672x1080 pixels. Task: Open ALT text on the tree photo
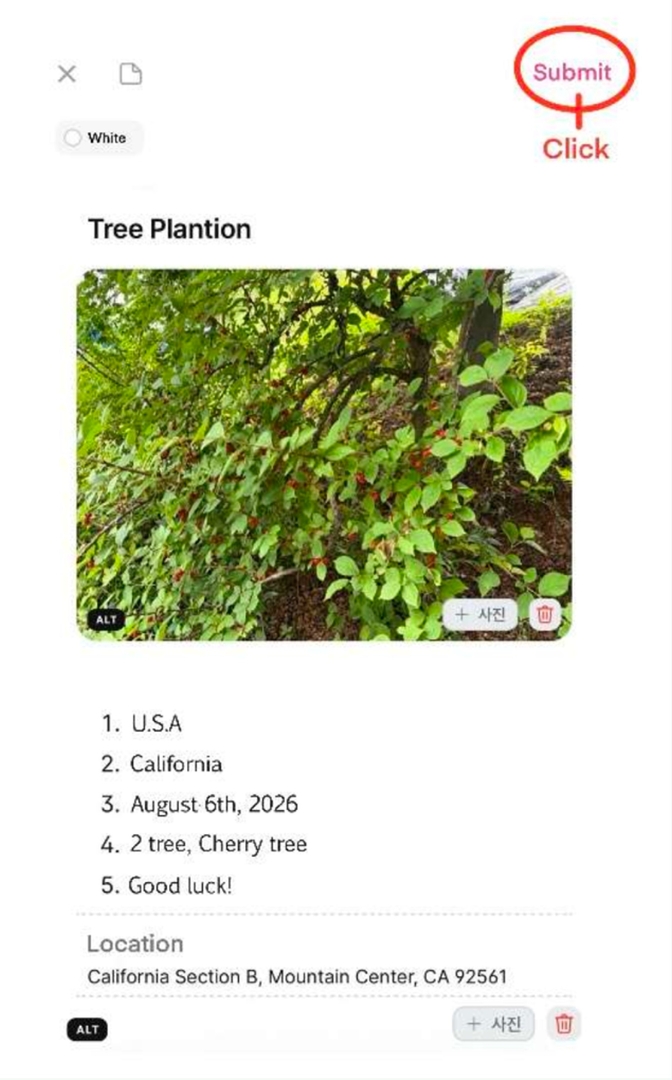pos(107,620)
